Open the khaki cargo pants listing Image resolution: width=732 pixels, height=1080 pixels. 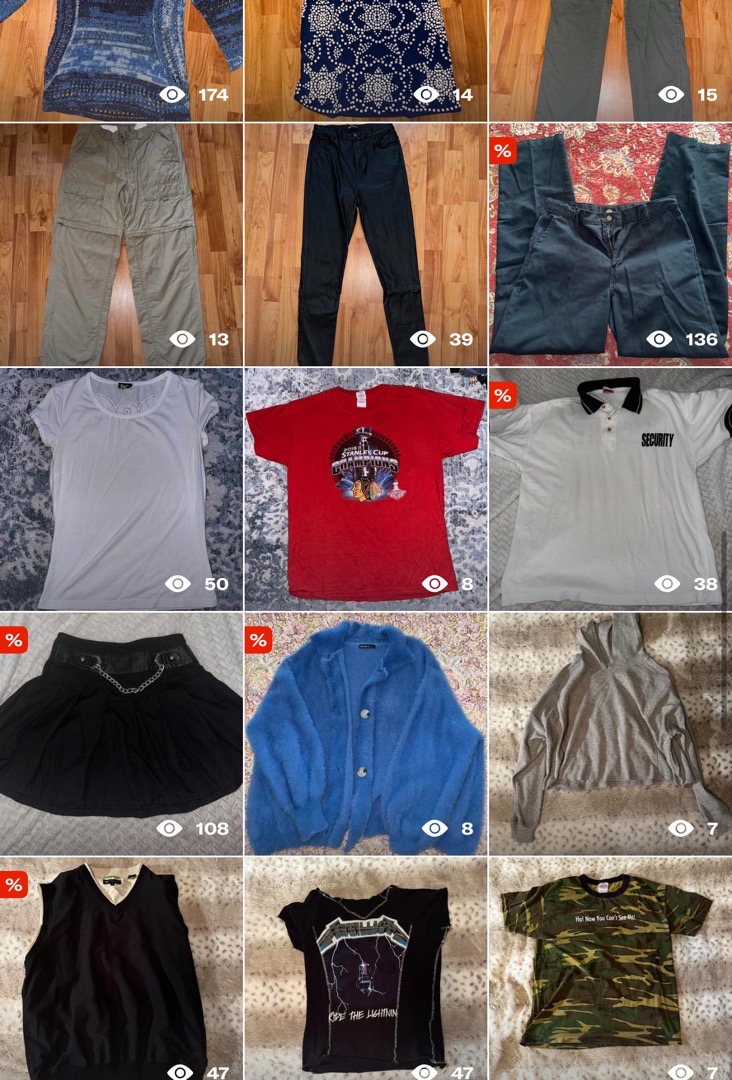coord(120,243)
